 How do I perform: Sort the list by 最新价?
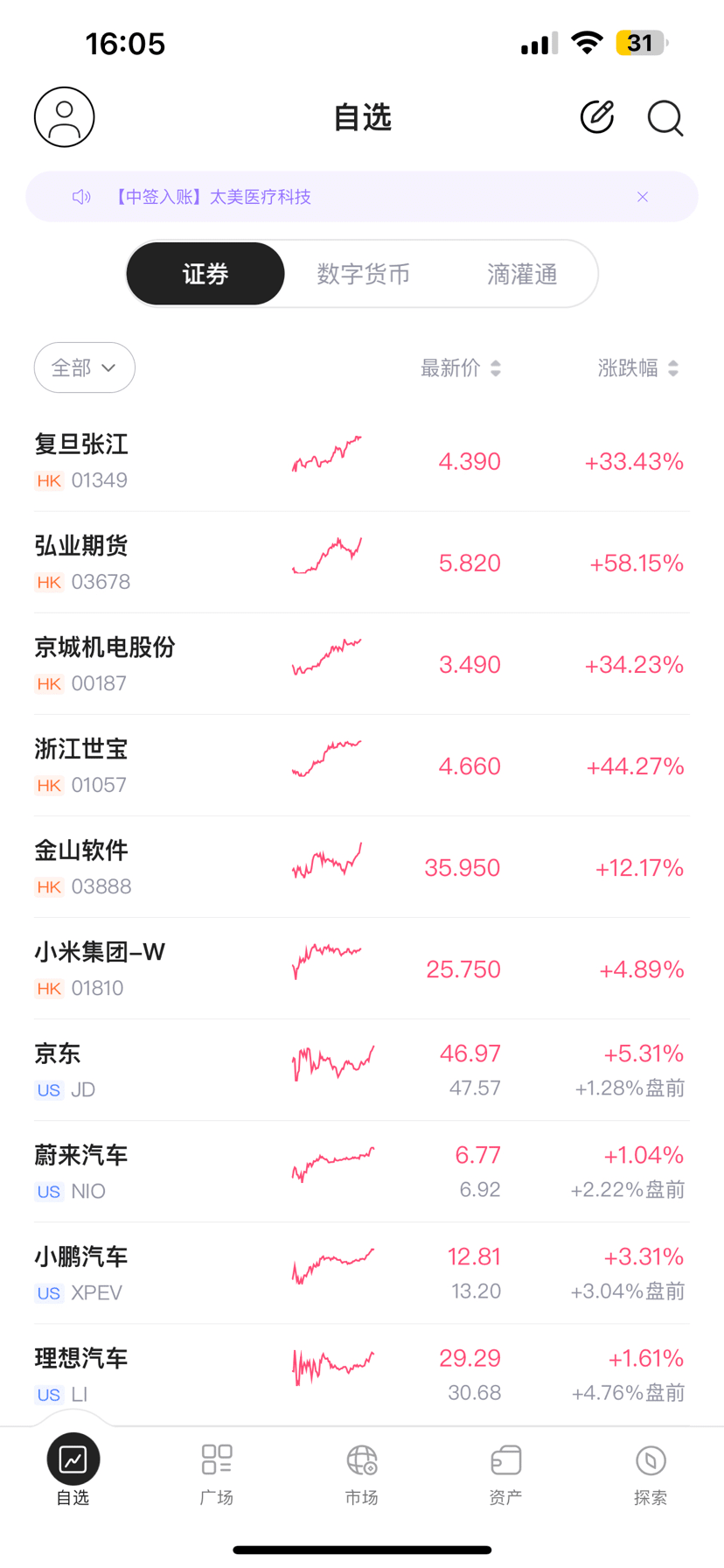point(461,368)
